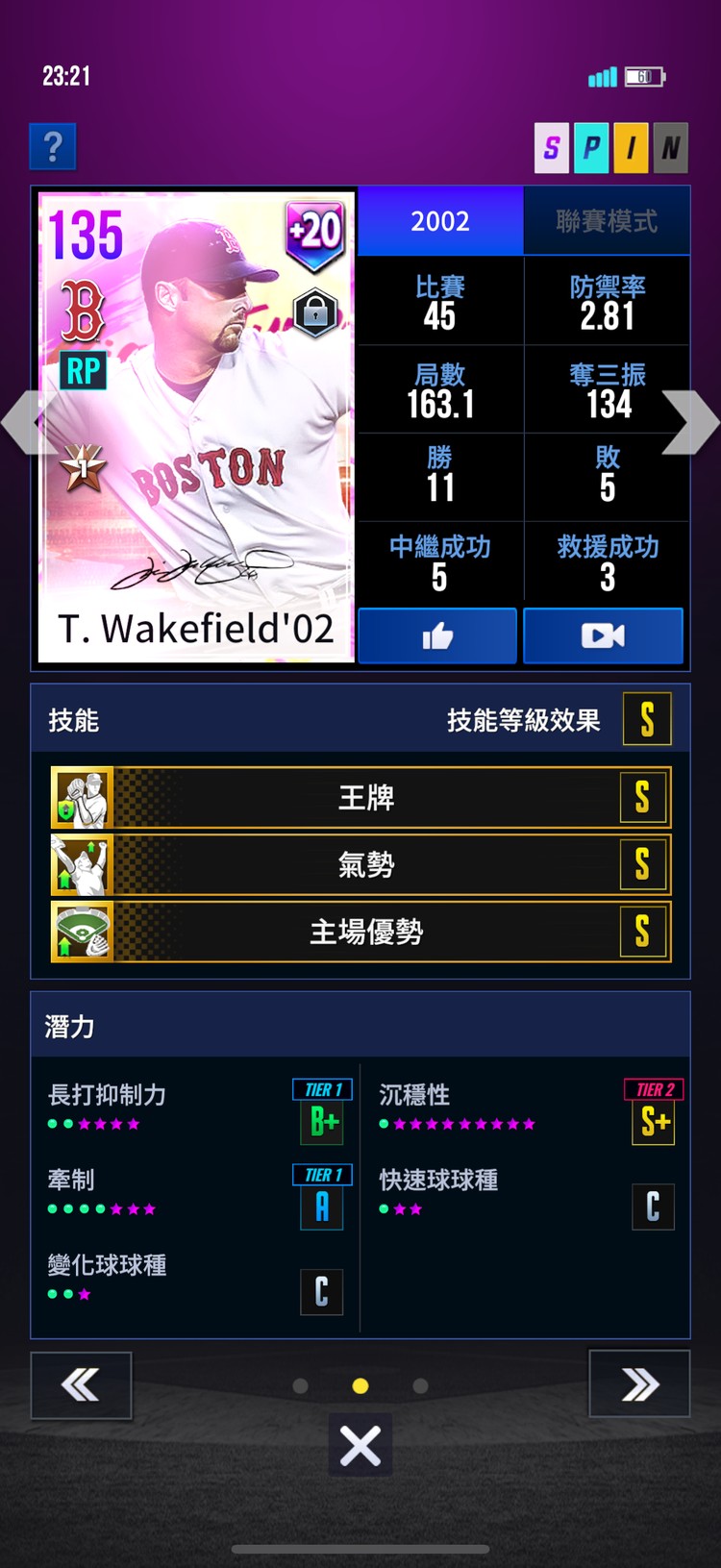Open the question mark help button
The image size is (721, 1568).
[x=53, y=147]
